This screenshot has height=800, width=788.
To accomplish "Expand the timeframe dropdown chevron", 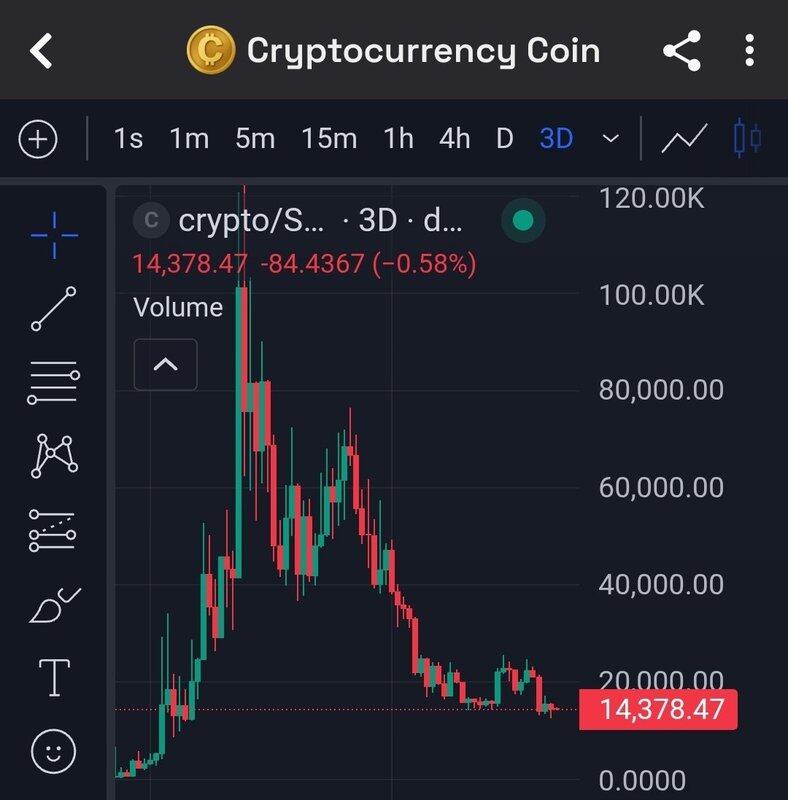I will click(611, 139).
